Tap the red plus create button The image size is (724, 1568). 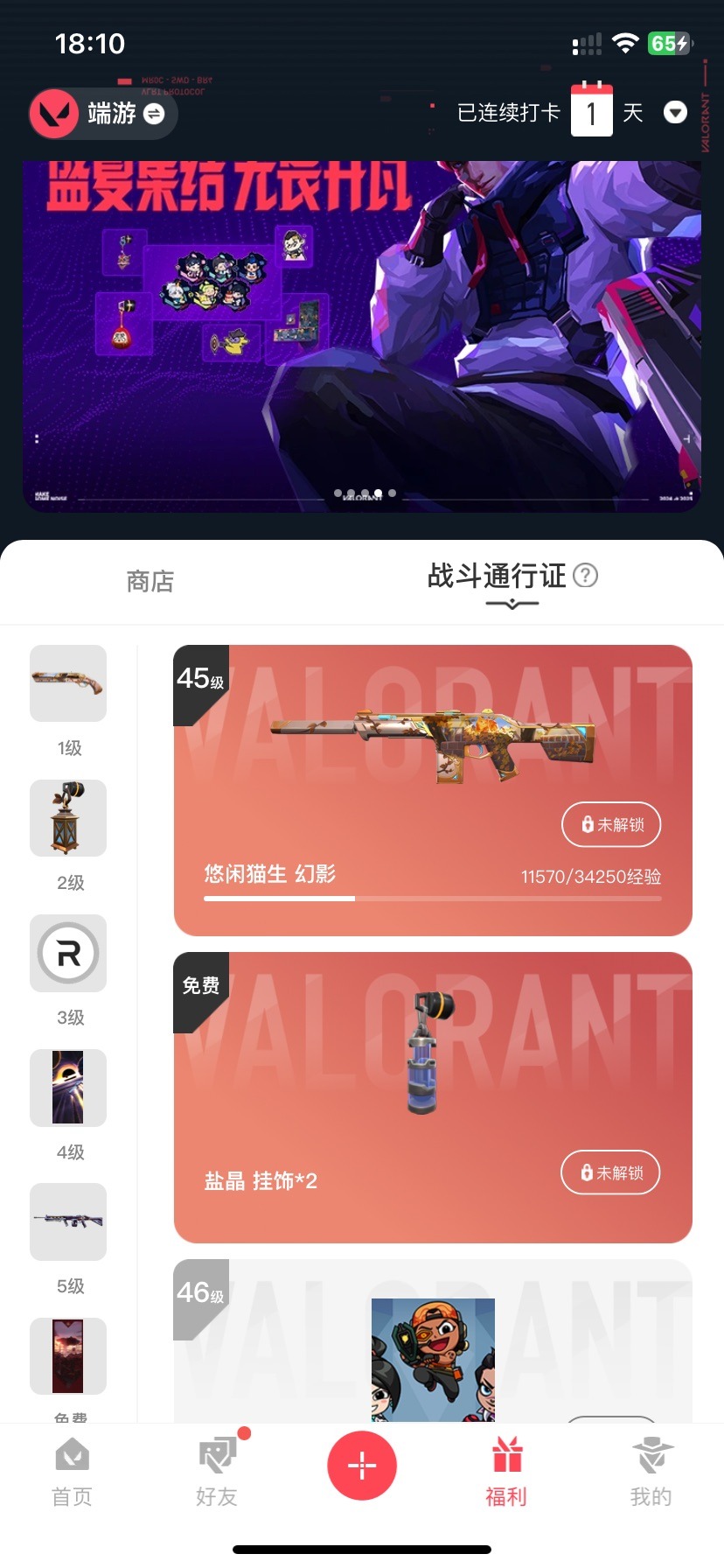pyautogui.click(x=362, y=1465)
